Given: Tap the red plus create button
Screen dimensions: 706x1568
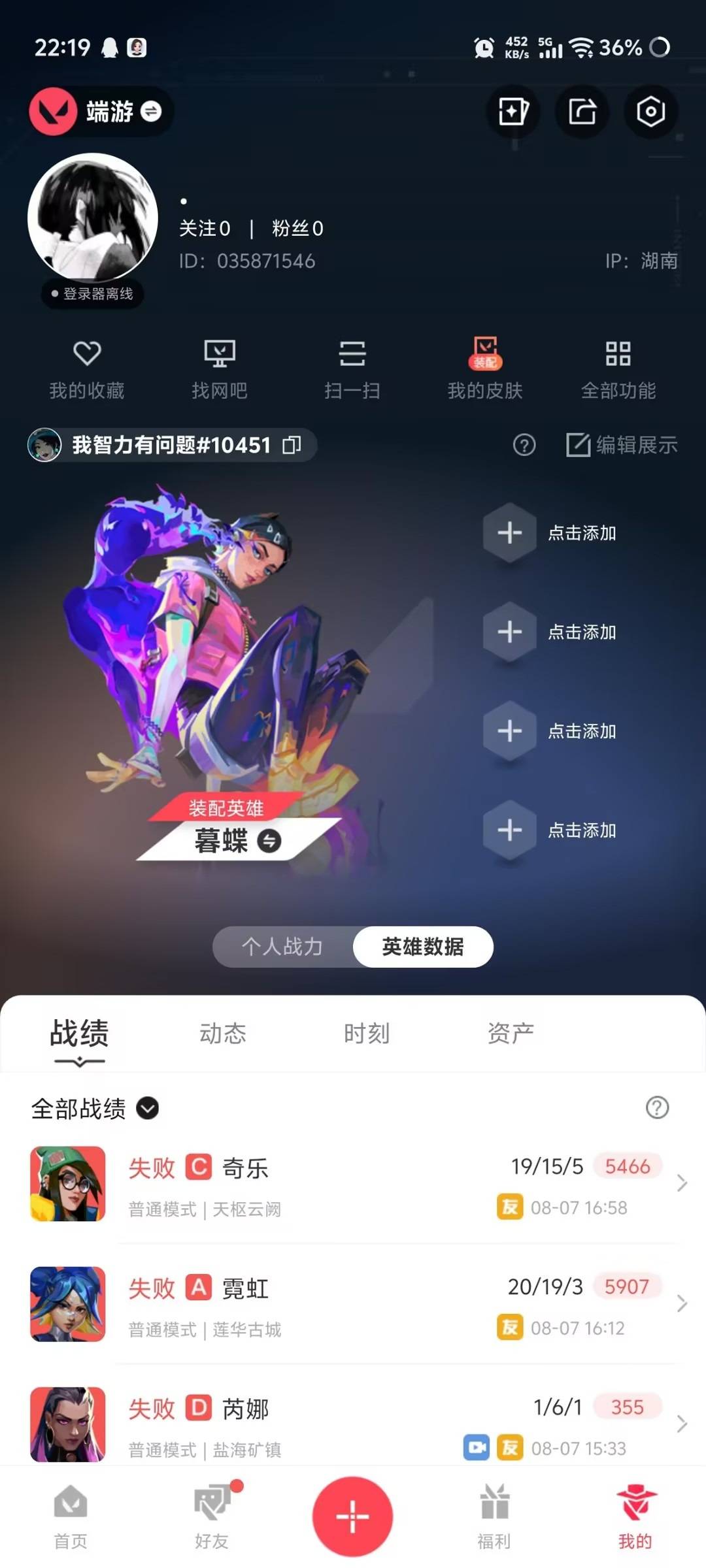Looking at the screenshot, I should [352, 1516].
